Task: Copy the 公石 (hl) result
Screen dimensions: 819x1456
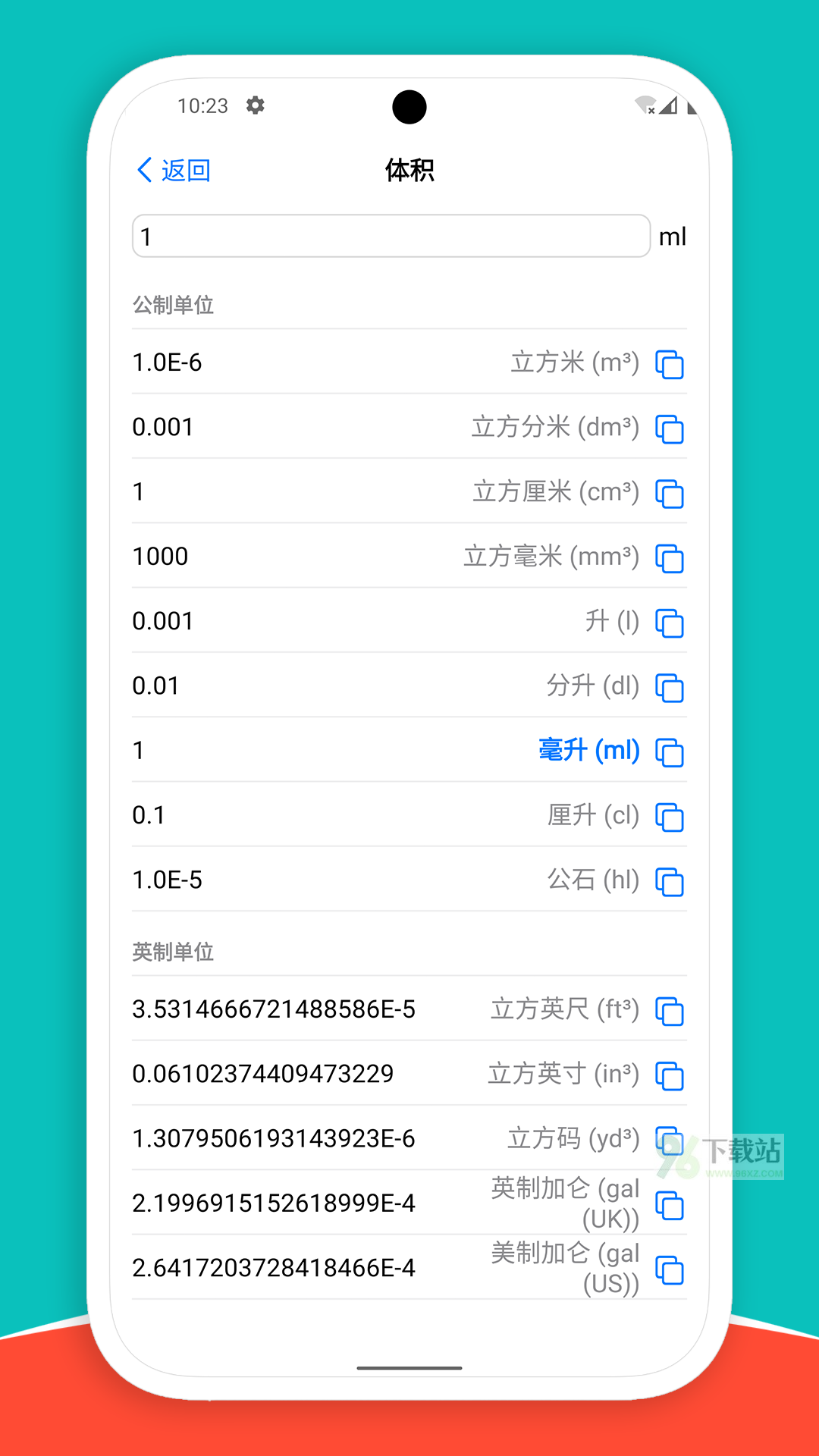Action: (x=670, y=882)
